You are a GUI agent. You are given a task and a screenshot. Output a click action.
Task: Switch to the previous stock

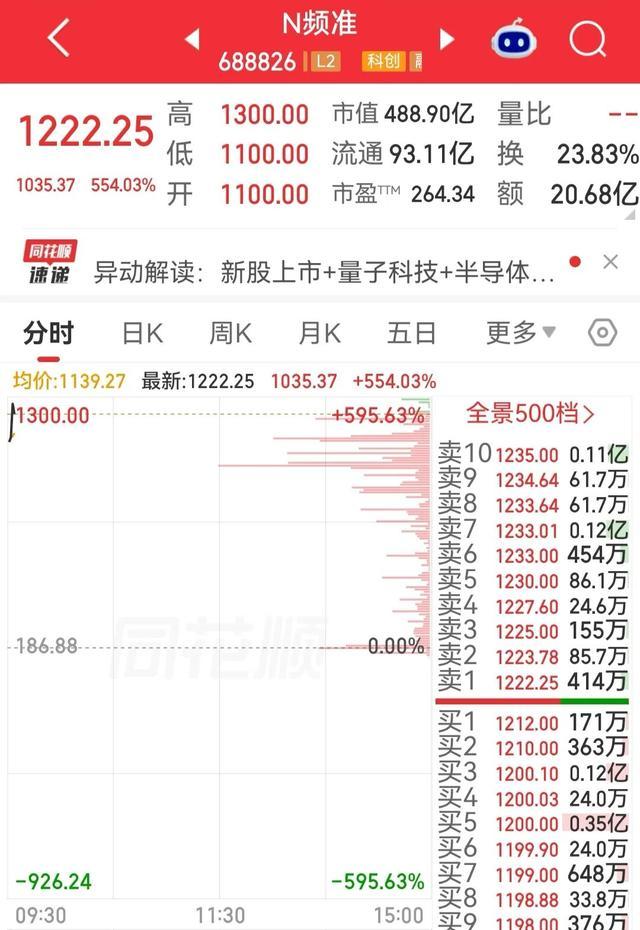click(x=192, y=39)
